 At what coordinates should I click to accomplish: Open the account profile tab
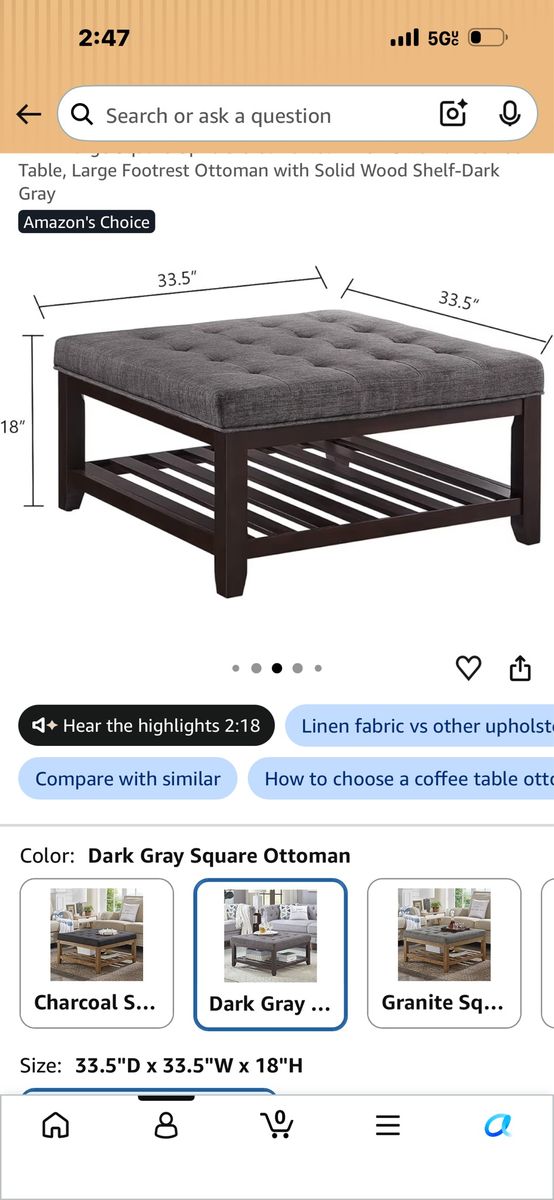(166, 1125)
